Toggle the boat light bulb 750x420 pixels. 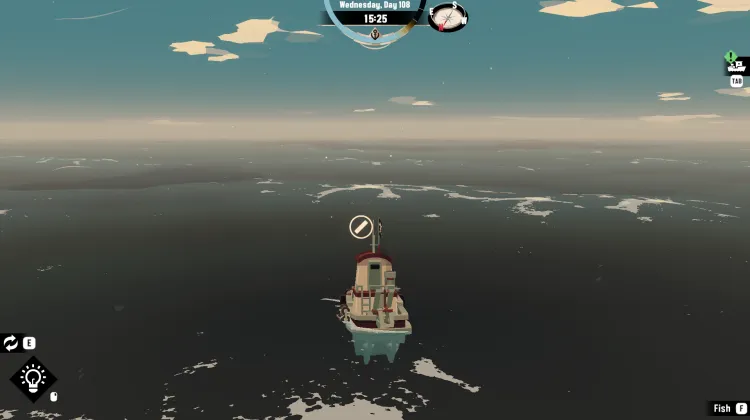pos(33,378)
